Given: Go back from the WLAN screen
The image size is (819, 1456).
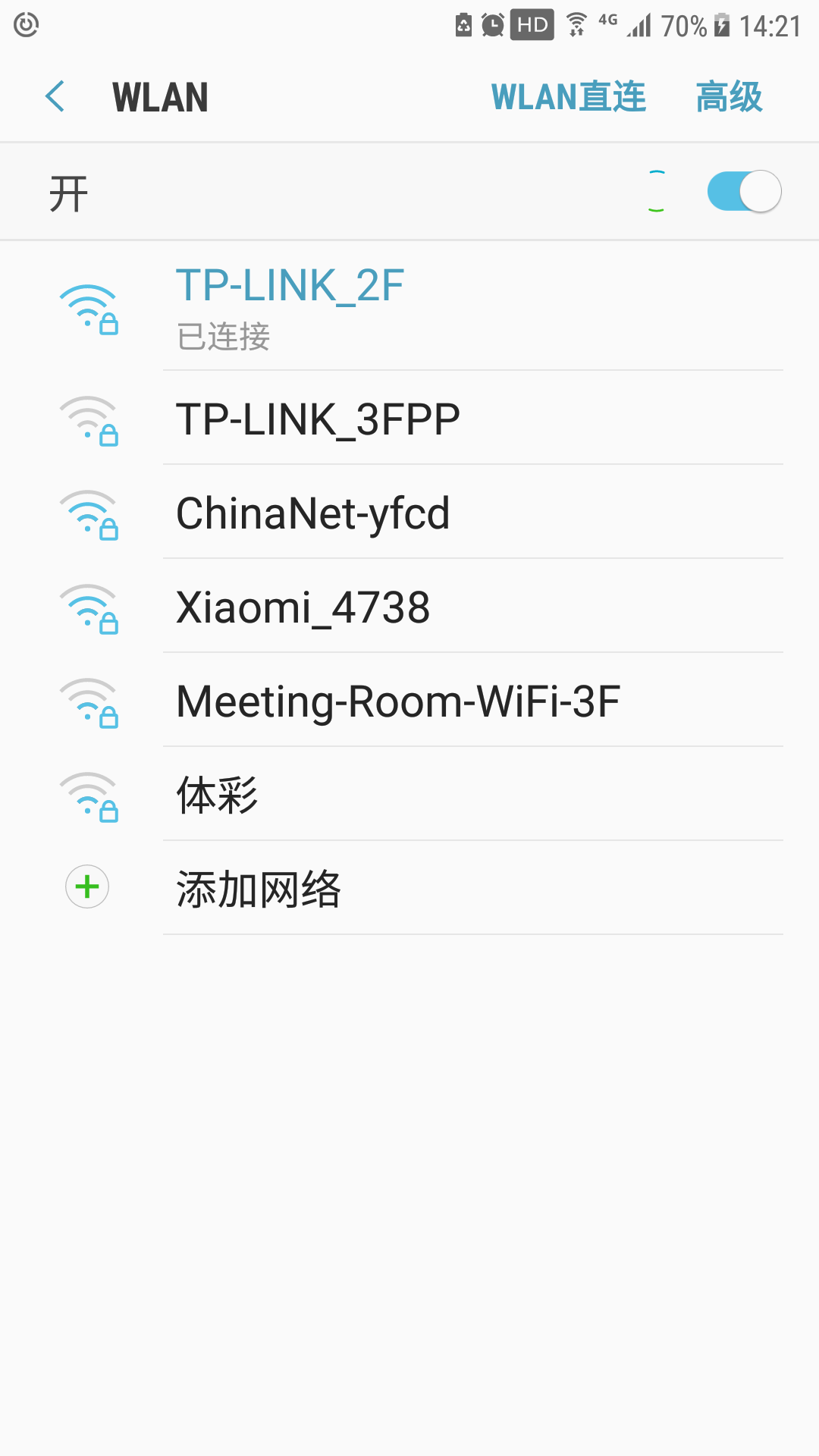Looking at the screenshot, I should coord(55,97).
